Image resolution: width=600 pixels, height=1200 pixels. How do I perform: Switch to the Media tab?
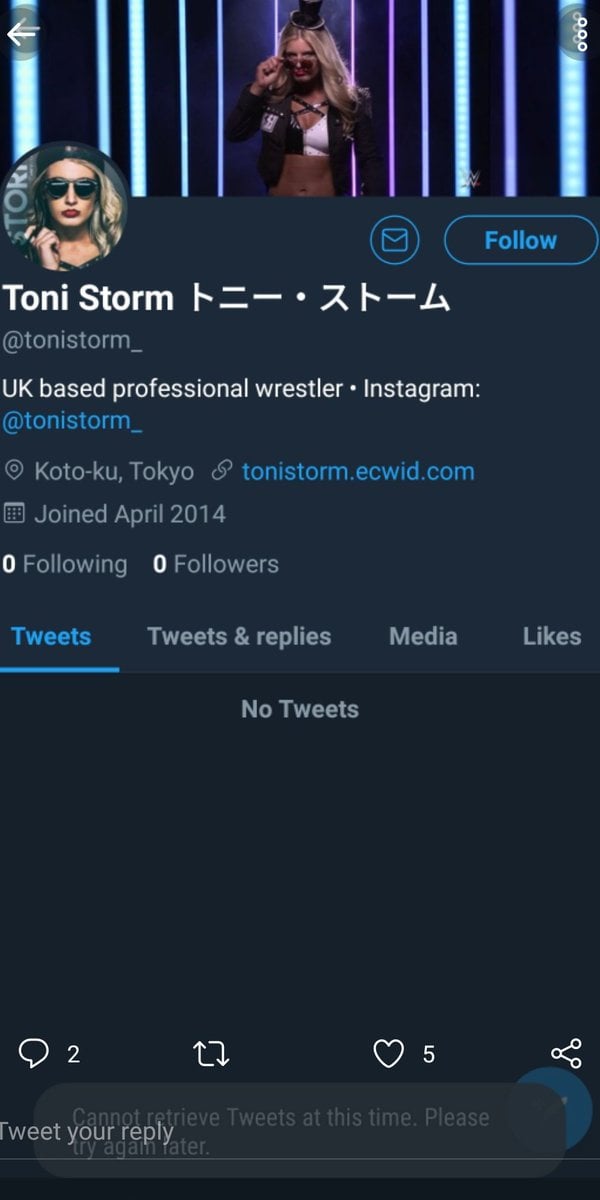[423, 636]
